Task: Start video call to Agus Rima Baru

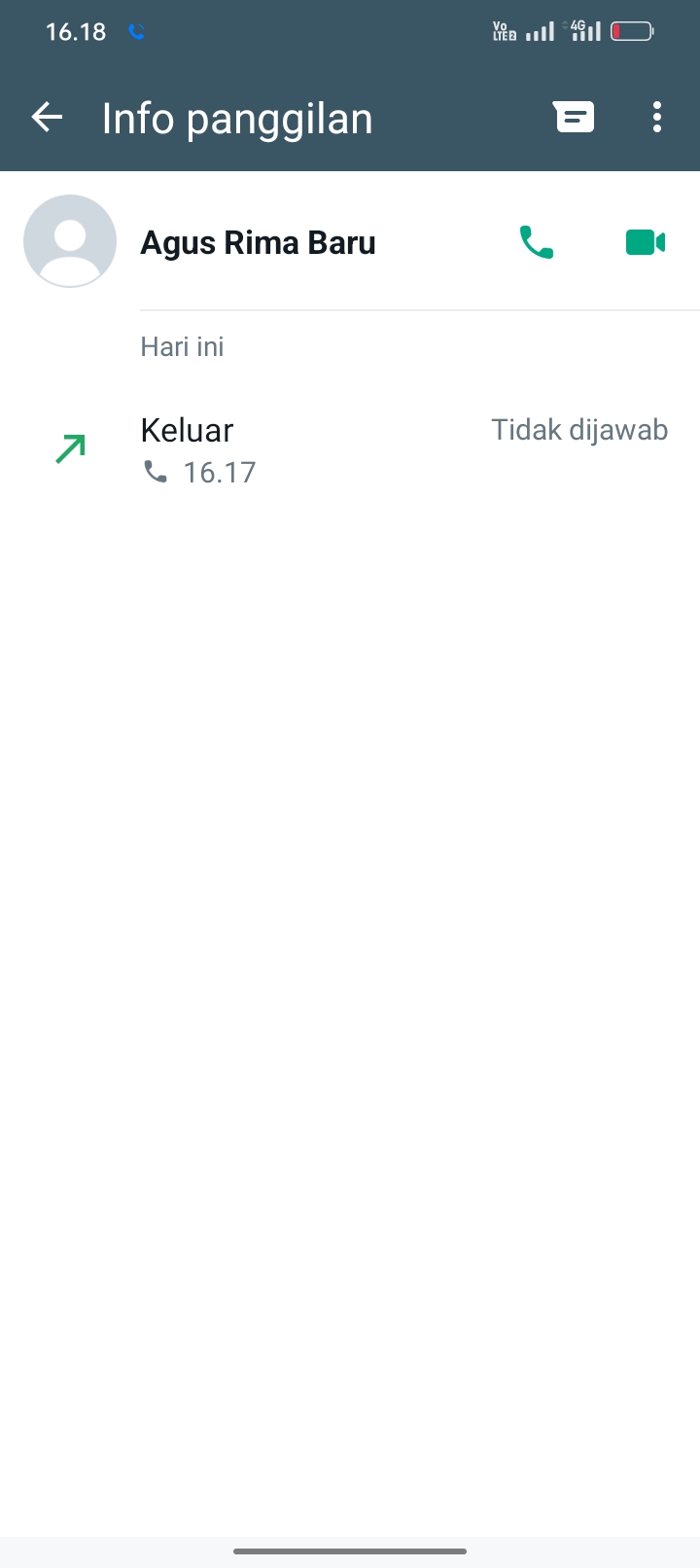Action: pyautogui.click(x=645, y=242)
